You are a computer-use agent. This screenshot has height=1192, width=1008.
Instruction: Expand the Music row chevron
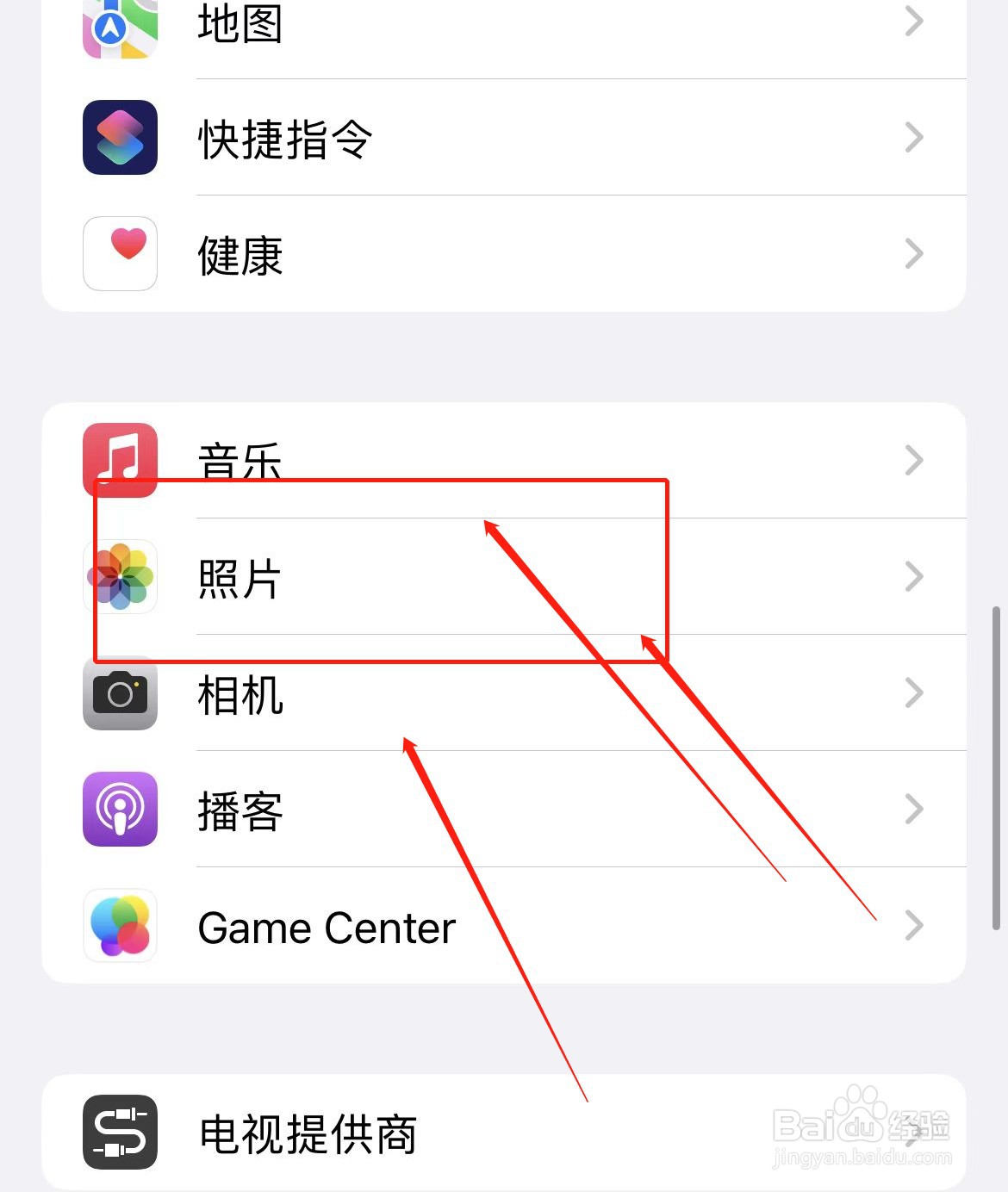[x=912, y=461]
